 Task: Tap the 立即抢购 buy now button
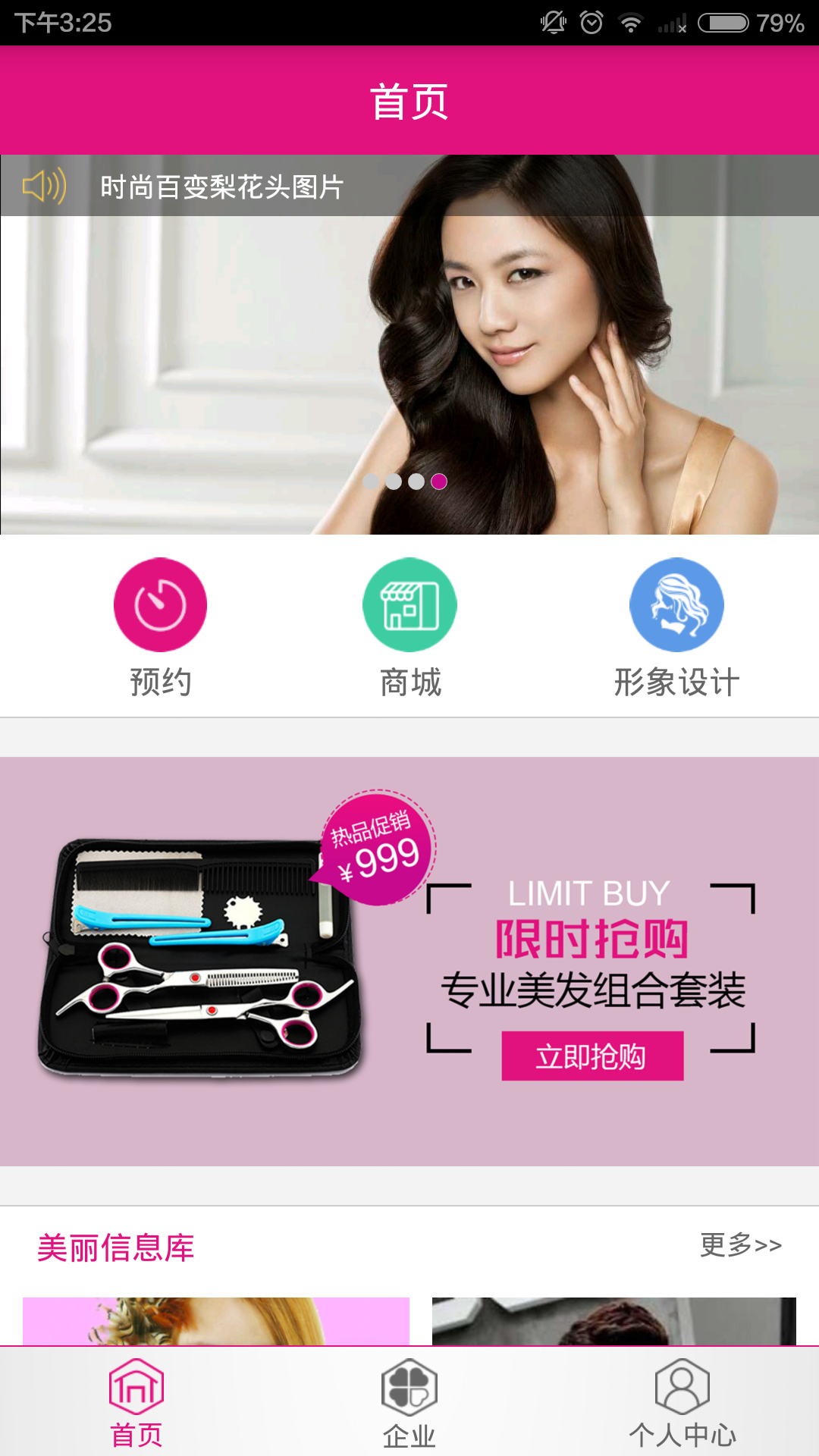pos(592,1056)
